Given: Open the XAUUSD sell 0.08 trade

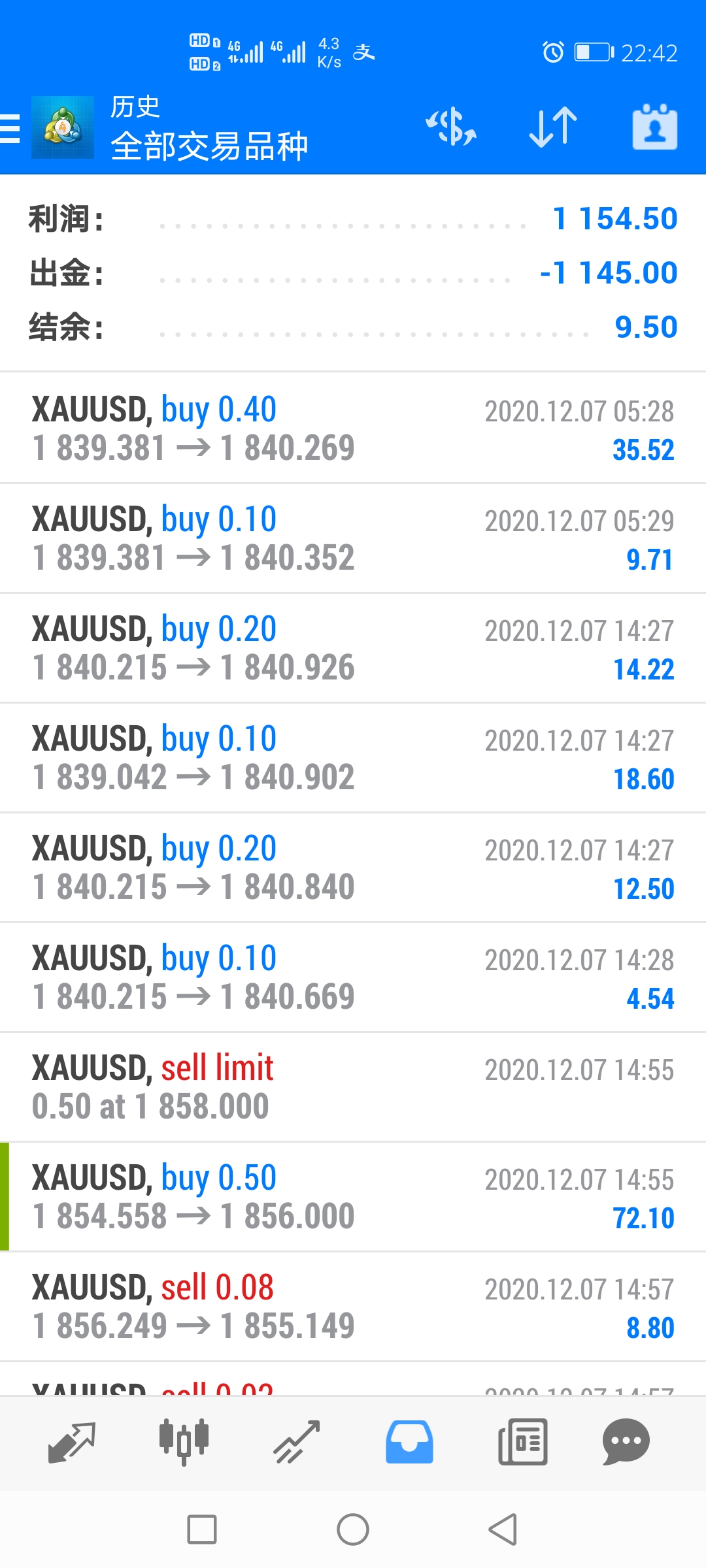Looking at the screenshot, I should 353,1307.
